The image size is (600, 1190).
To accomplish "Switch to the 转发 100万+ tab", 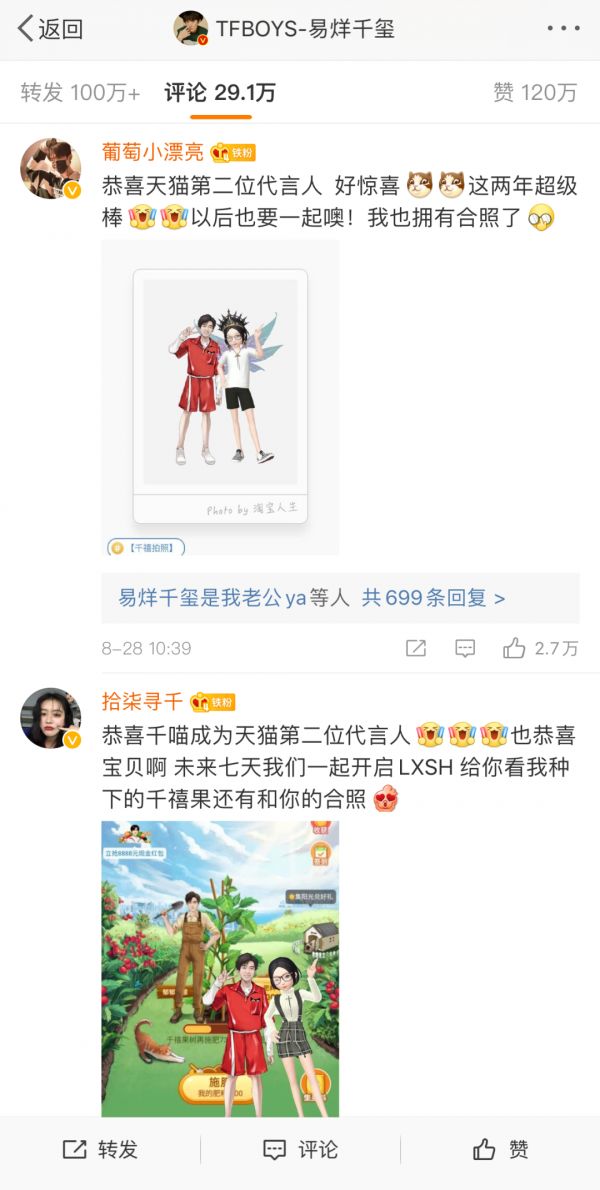I will pos(81,93).
